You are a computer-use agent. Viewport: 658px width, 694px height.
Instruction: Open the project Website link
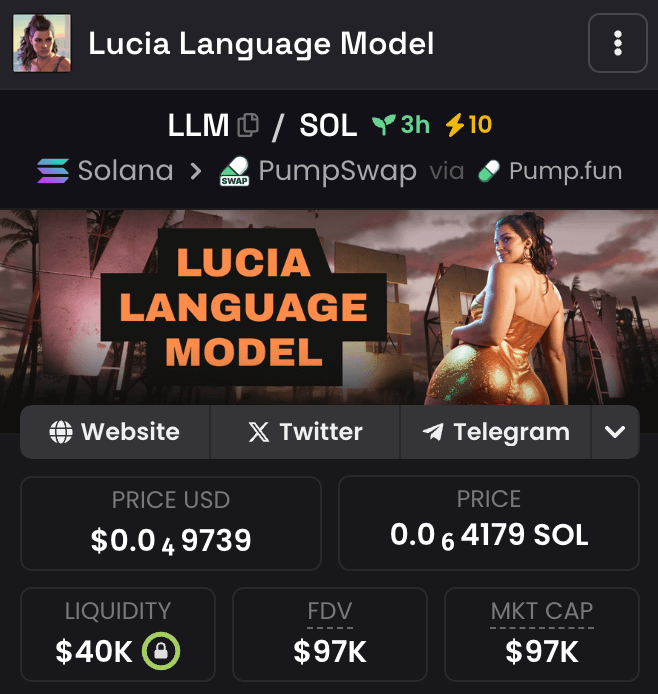point(115,432)
